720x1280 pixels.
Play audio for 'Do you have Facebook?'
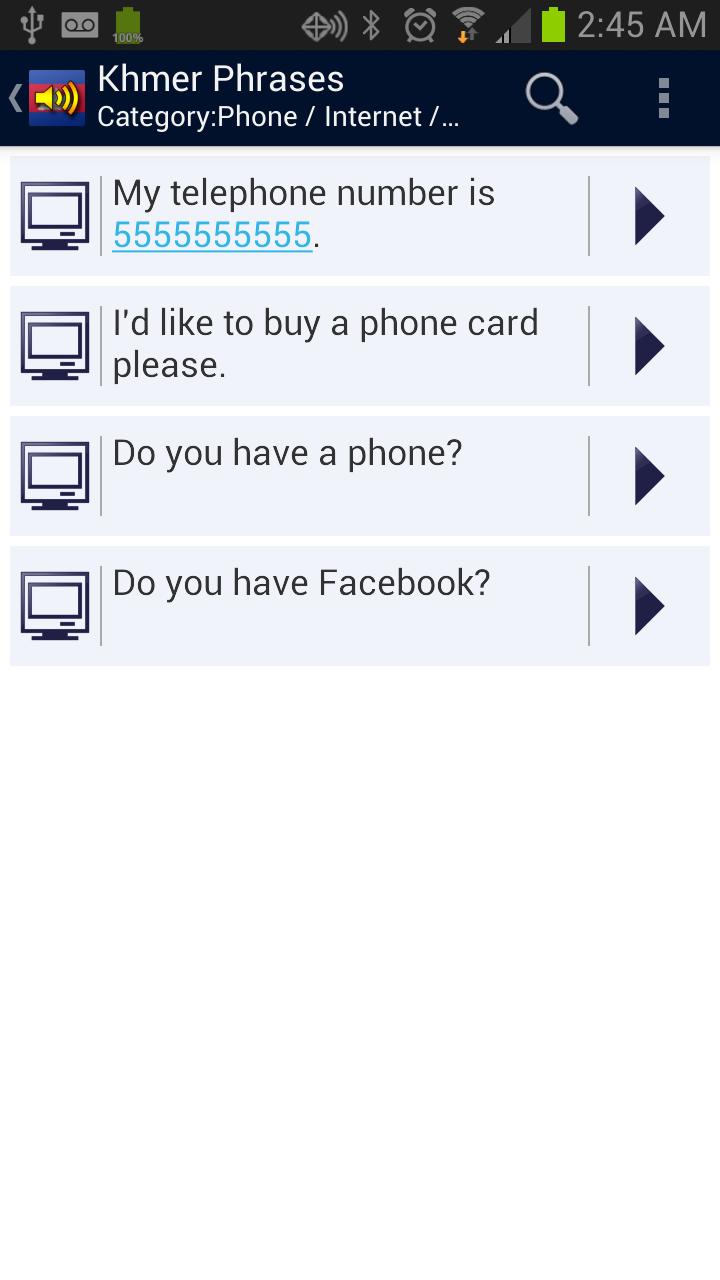pyautogui.click(x=649, y=606)
